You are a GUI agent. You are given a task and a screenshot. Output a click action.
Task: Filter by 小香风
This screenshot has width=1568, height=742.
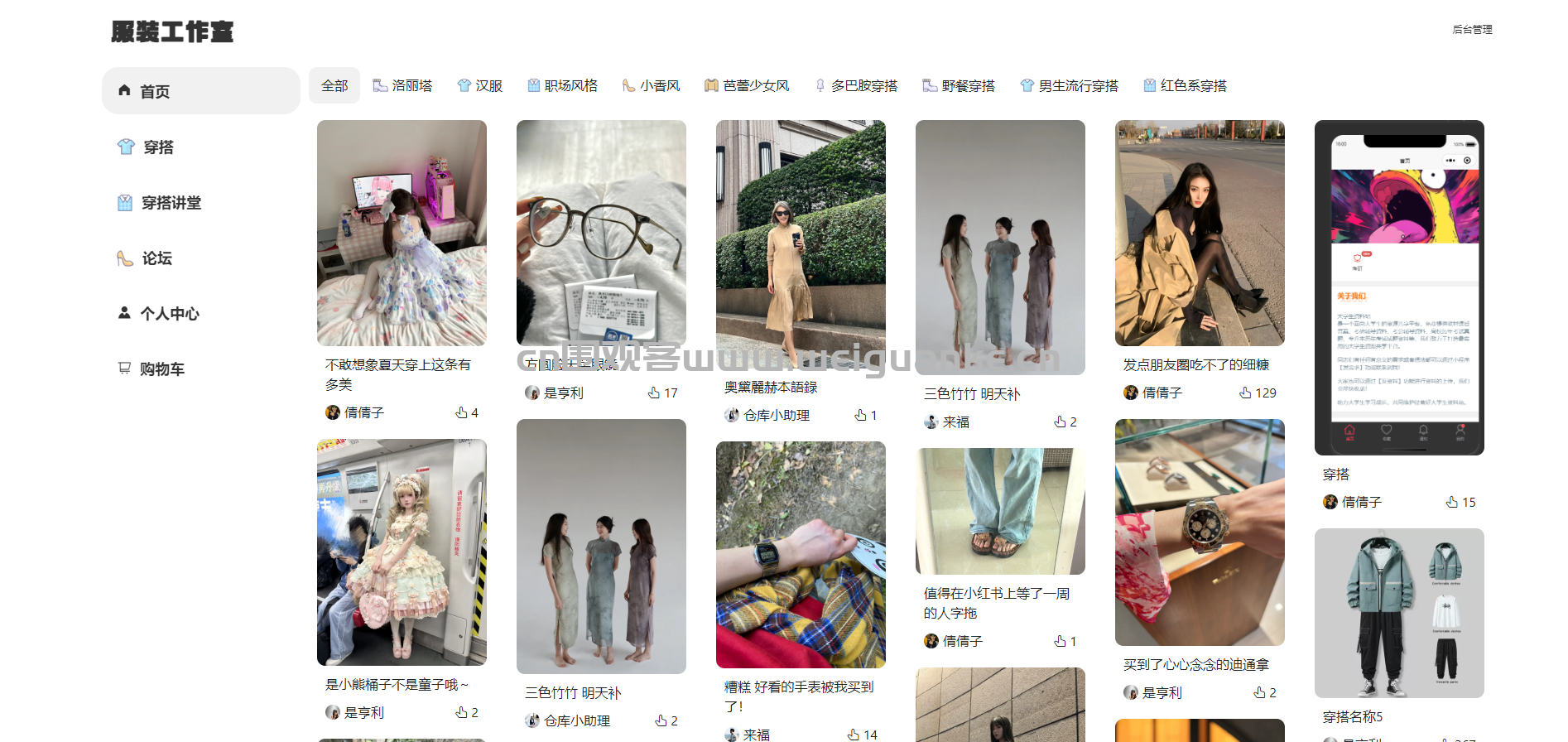point(651,86)
